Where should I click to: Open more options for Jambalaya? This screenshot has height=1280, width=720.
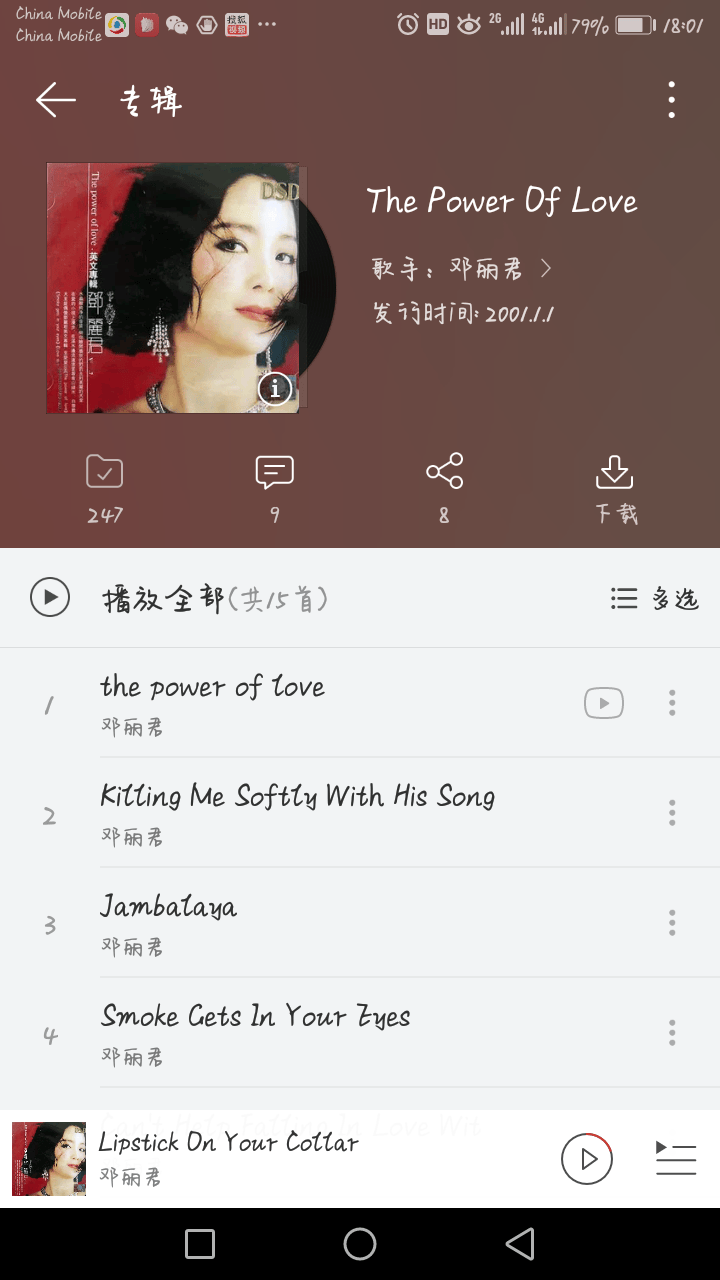pos(672,922)
